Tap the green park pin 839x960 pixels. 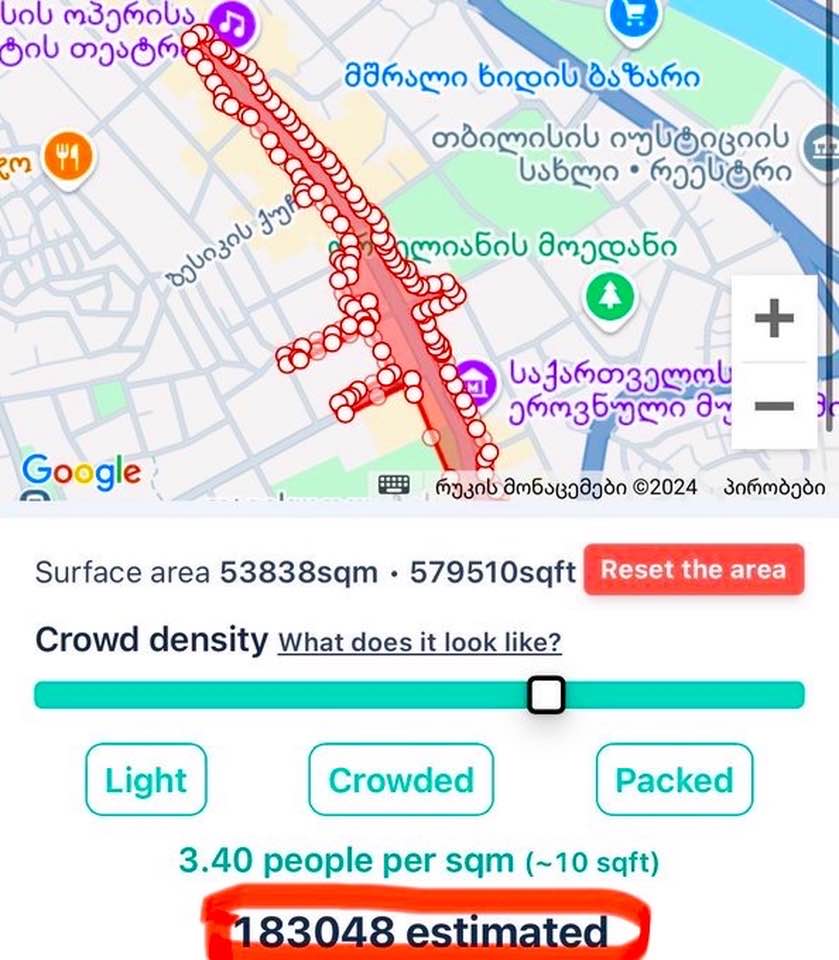click(610, 296)
